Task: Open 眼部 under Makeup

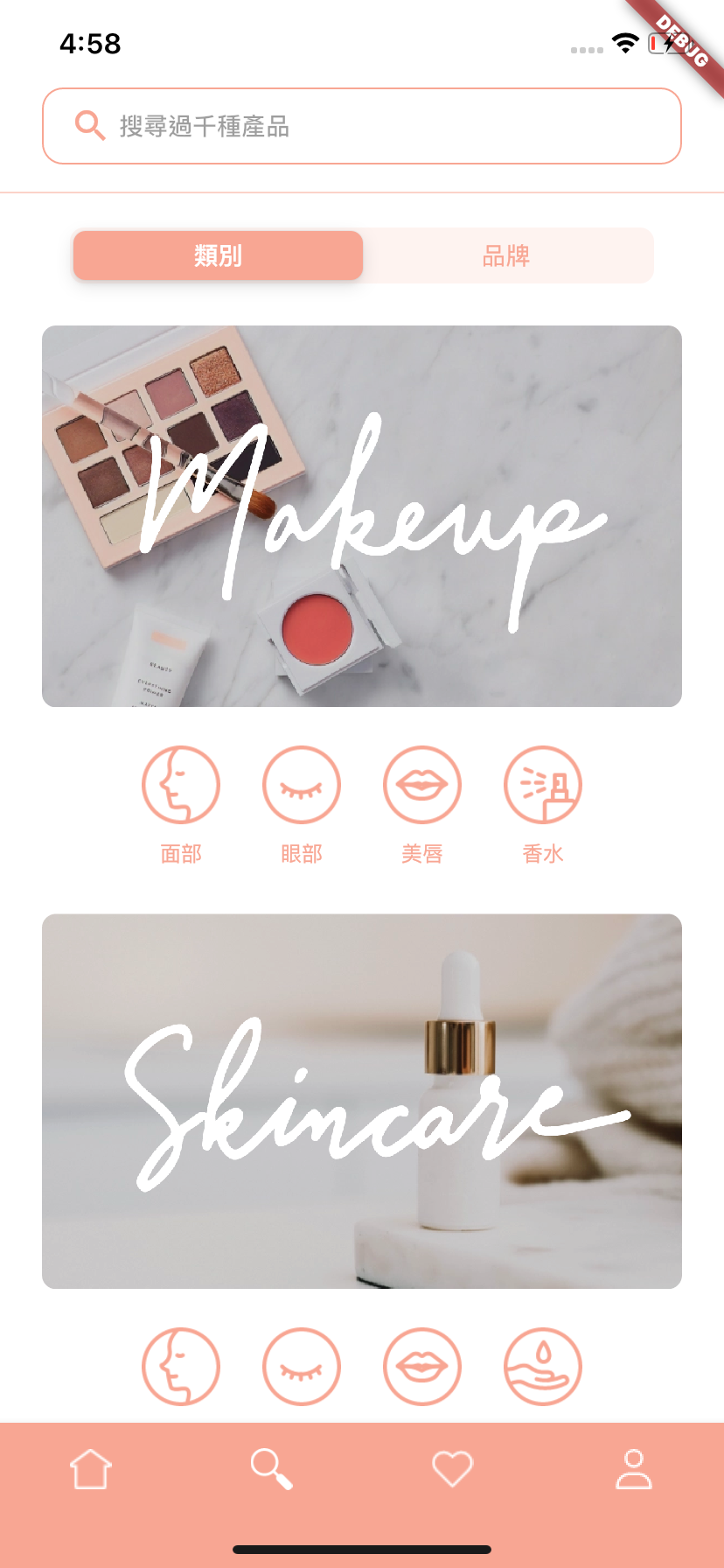Action: click(x=302, y=785)
